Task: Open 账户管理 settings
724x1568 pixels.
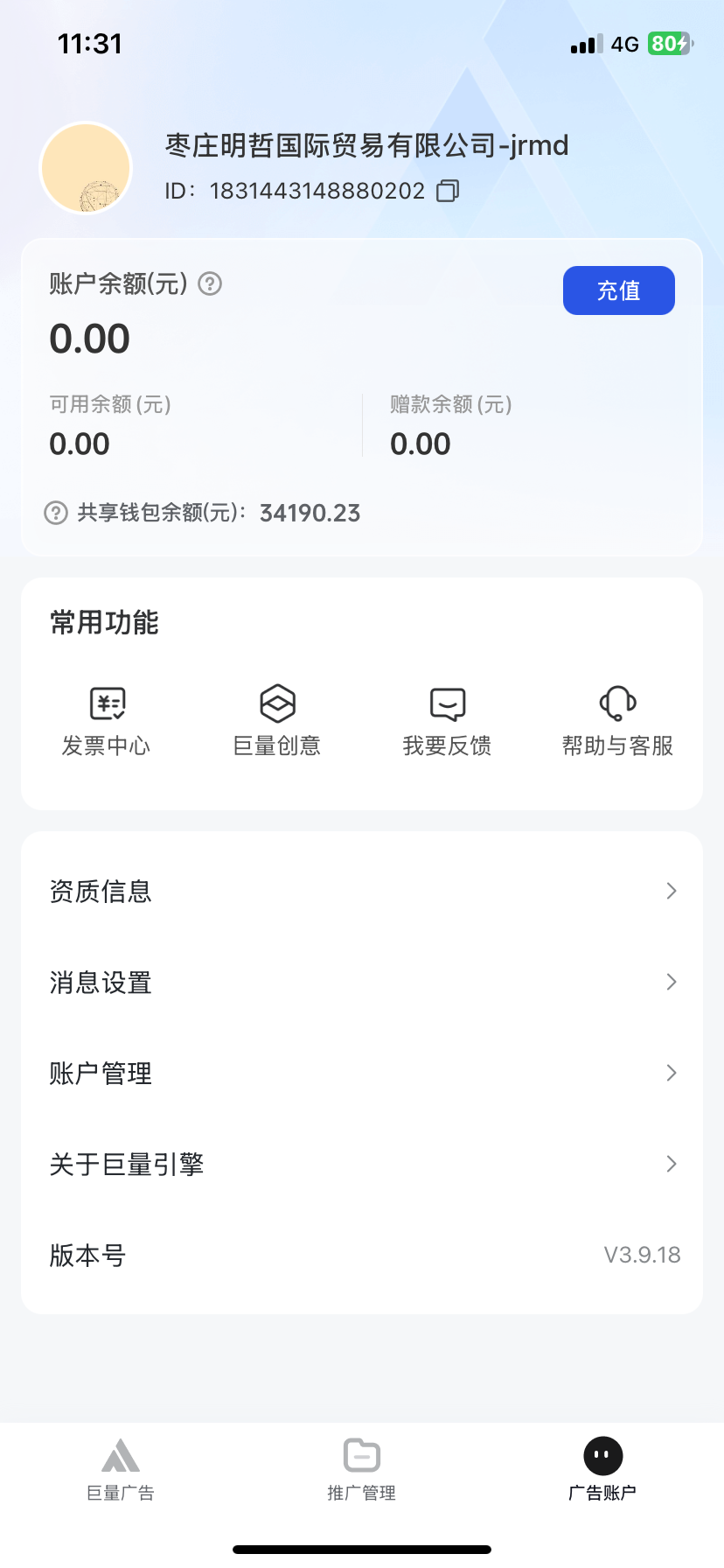Action: 362,1073
